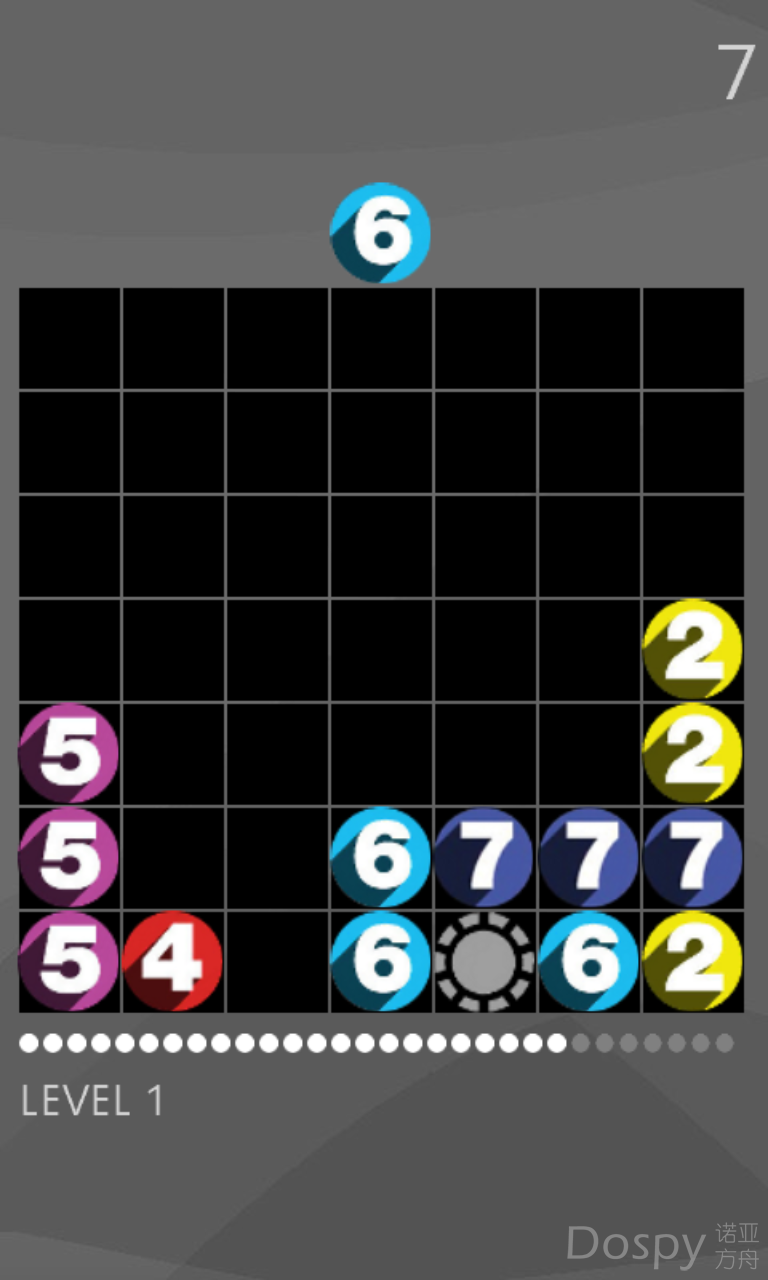Tap the falling blue 6 disc above the grid
This screenshot has width=768, height=1280.
click(381, 233)
